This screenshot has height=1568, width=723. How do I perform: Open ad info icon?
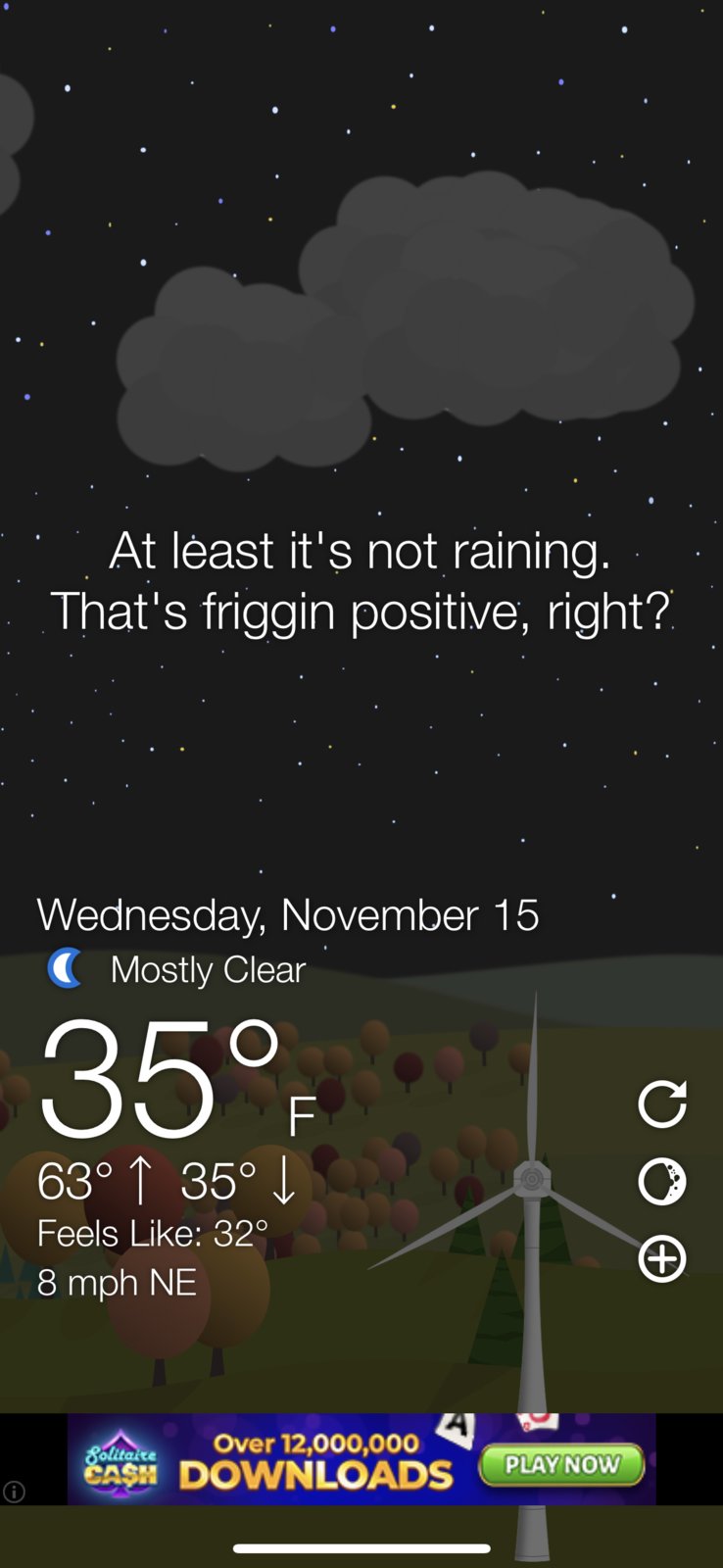(14, 1492)
